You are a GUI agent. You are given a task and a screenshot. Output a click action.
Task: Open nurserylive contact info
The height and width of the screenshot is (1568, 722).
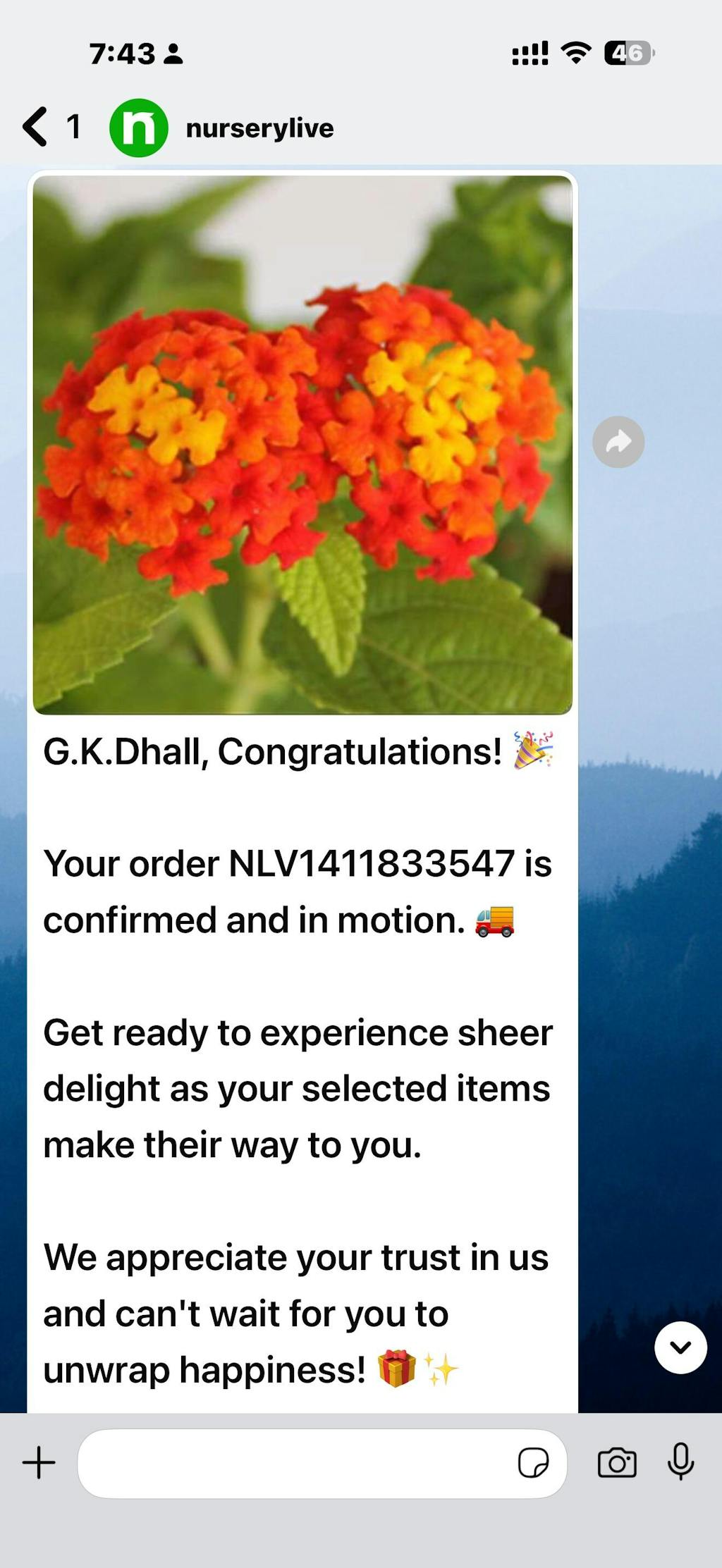pos(259,128)
